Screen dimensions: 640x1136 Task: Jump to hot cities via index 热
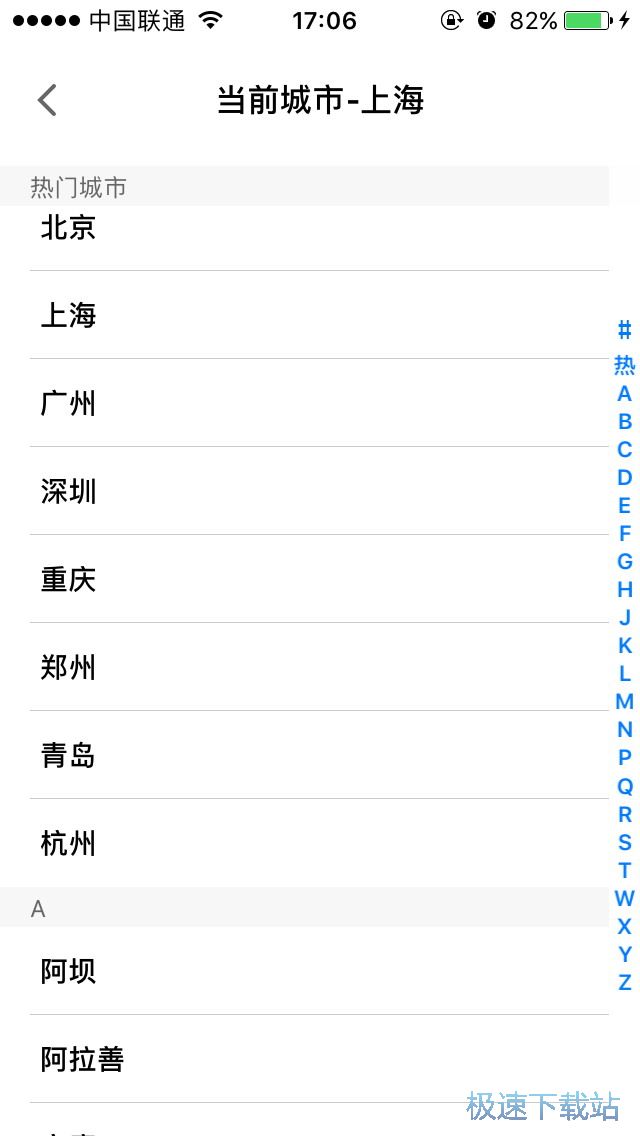(x=624, y=365)
